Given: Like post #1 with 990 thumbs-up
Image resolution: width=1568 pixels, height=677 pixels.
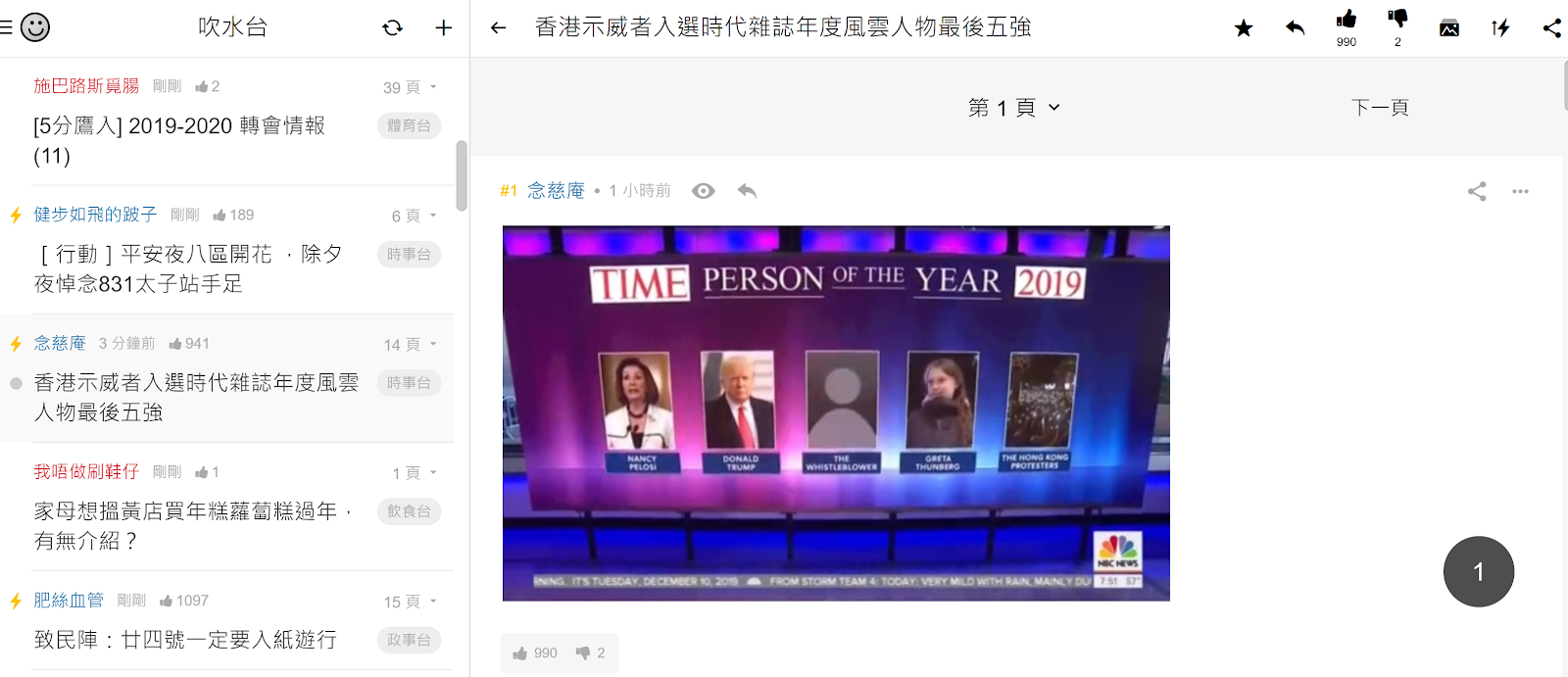Looking at the screenshot, I should pos(535,653).
